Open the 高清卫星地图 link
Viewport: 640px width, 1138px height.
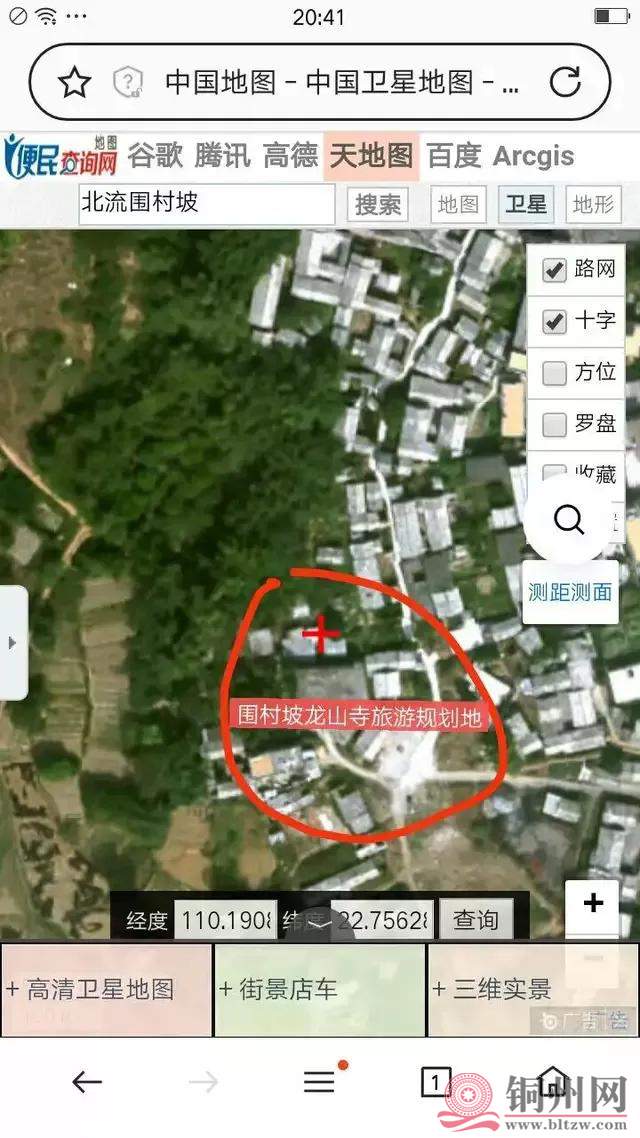(105, 990)
